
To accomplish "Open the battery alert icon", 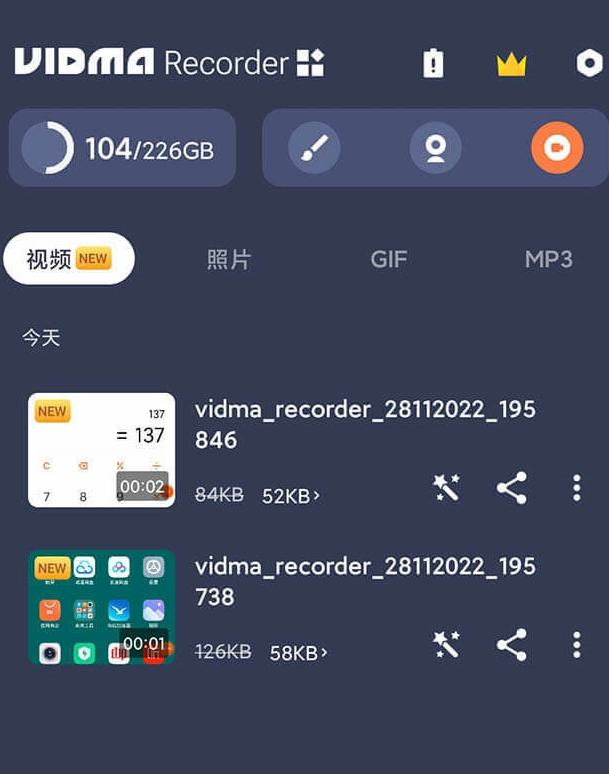I will 433,64.
